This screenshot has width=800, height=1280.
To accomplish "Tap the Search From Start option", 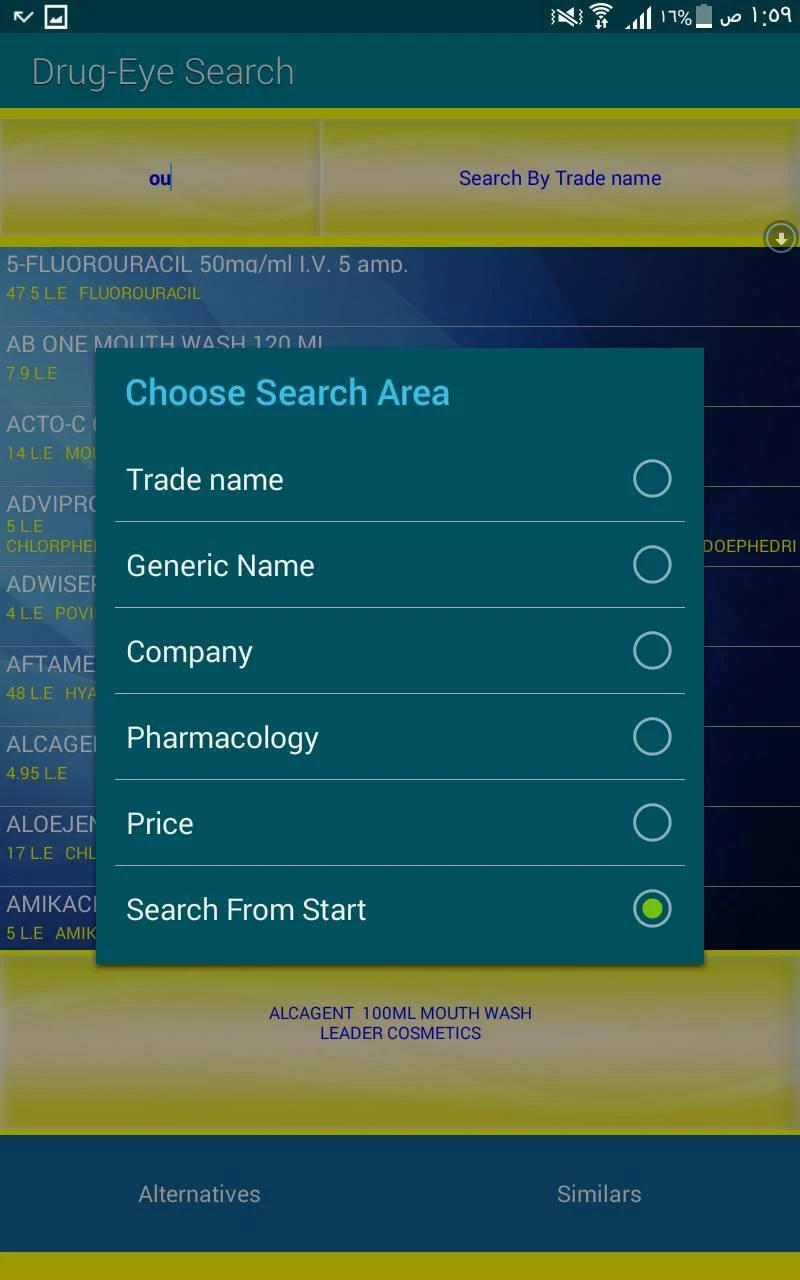I will pos(400,909).
